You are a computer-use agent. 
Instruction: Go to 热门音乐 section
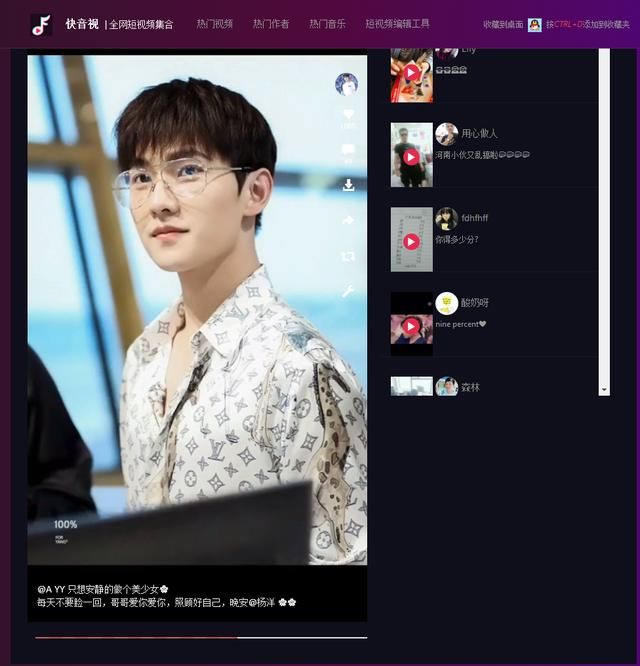(327, 24)
